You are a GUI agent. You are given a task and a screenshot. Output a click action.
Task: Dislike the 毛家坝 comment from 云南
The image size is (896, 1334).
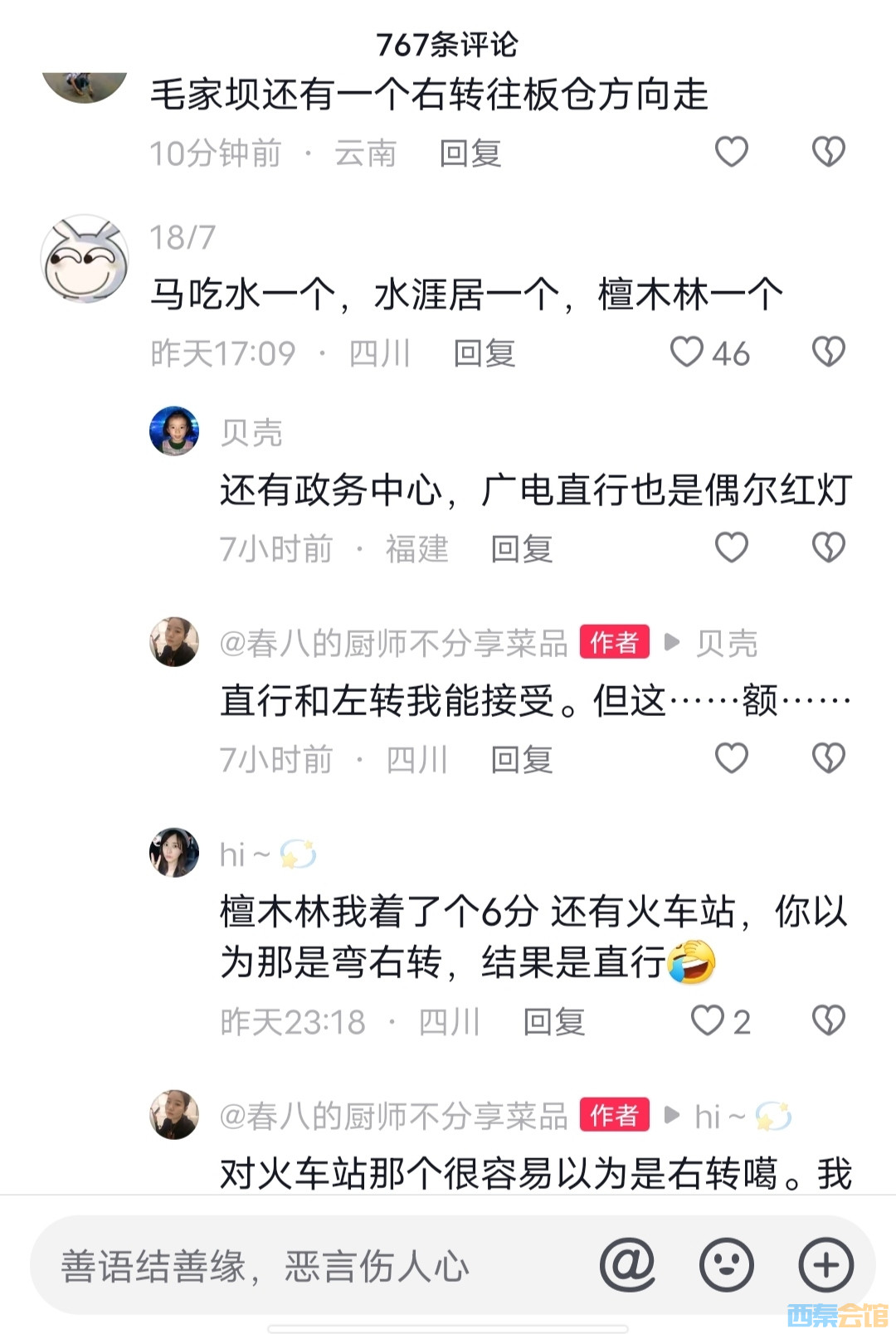828,152
